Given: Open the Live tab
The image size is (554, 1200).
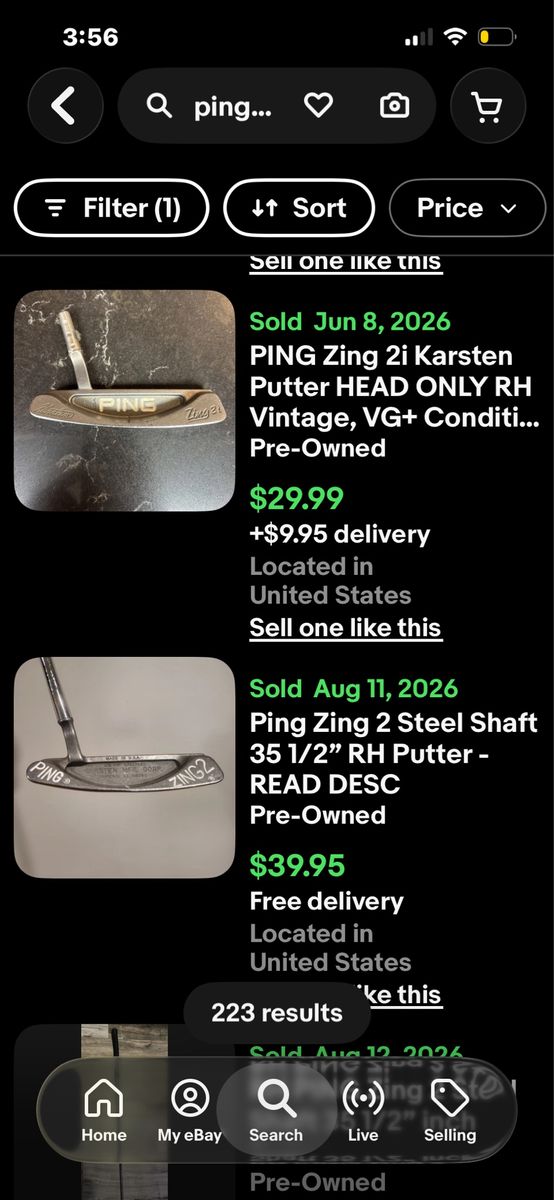Looking at the screenshot, I should pyautogui.click(x=363, y=1112).
